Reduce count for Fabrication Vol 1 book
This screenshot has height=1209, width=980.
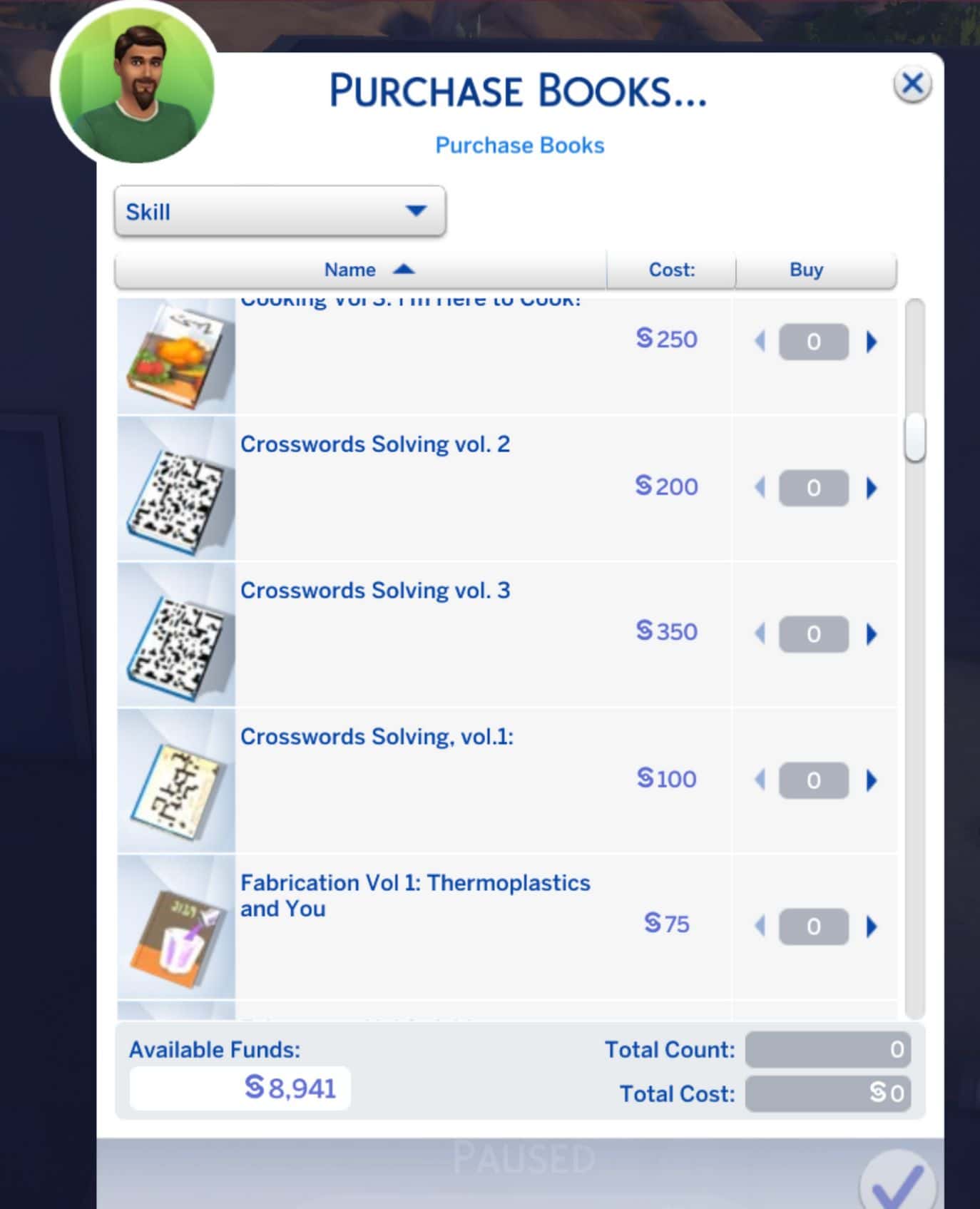tap(760, 927)
